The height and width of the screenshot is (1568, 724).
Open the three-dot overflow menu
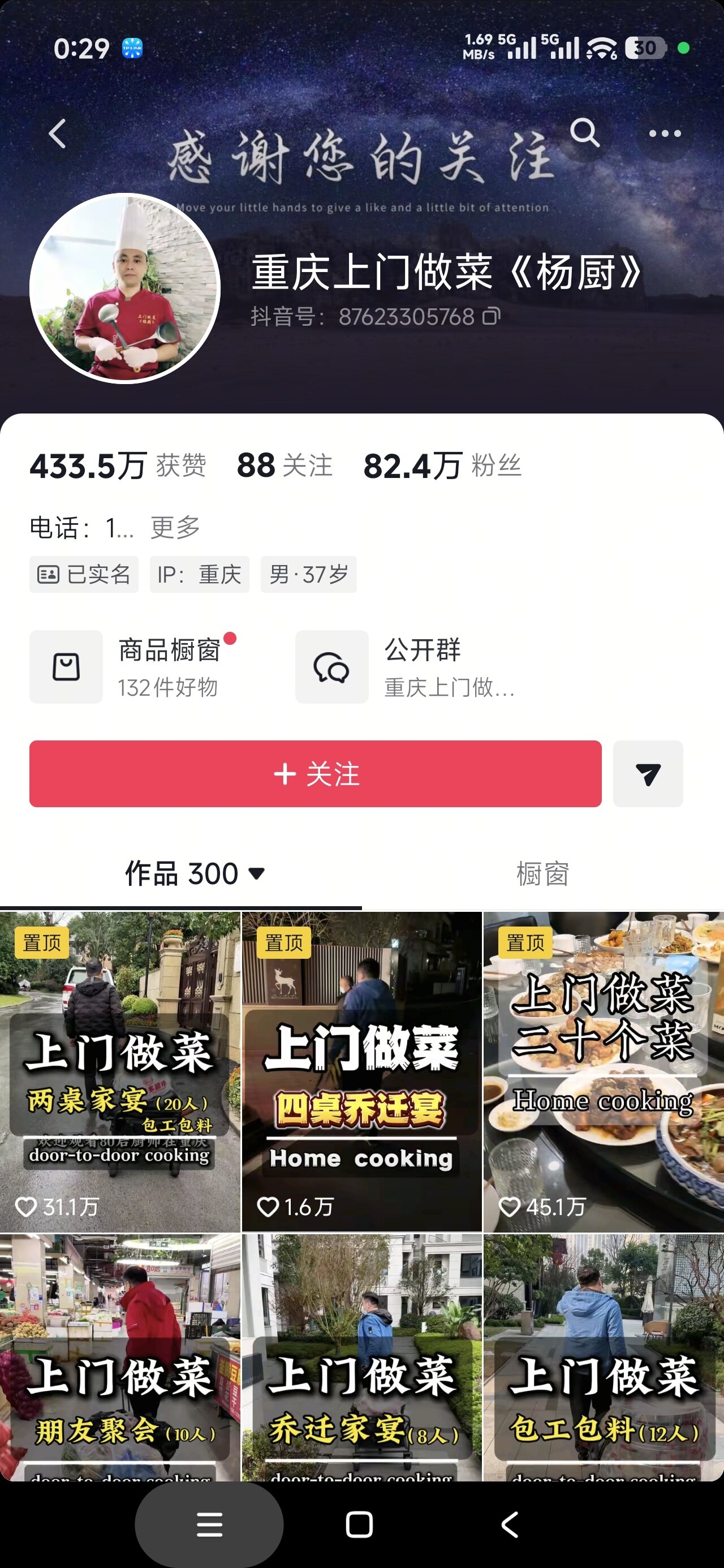(664, 134)
